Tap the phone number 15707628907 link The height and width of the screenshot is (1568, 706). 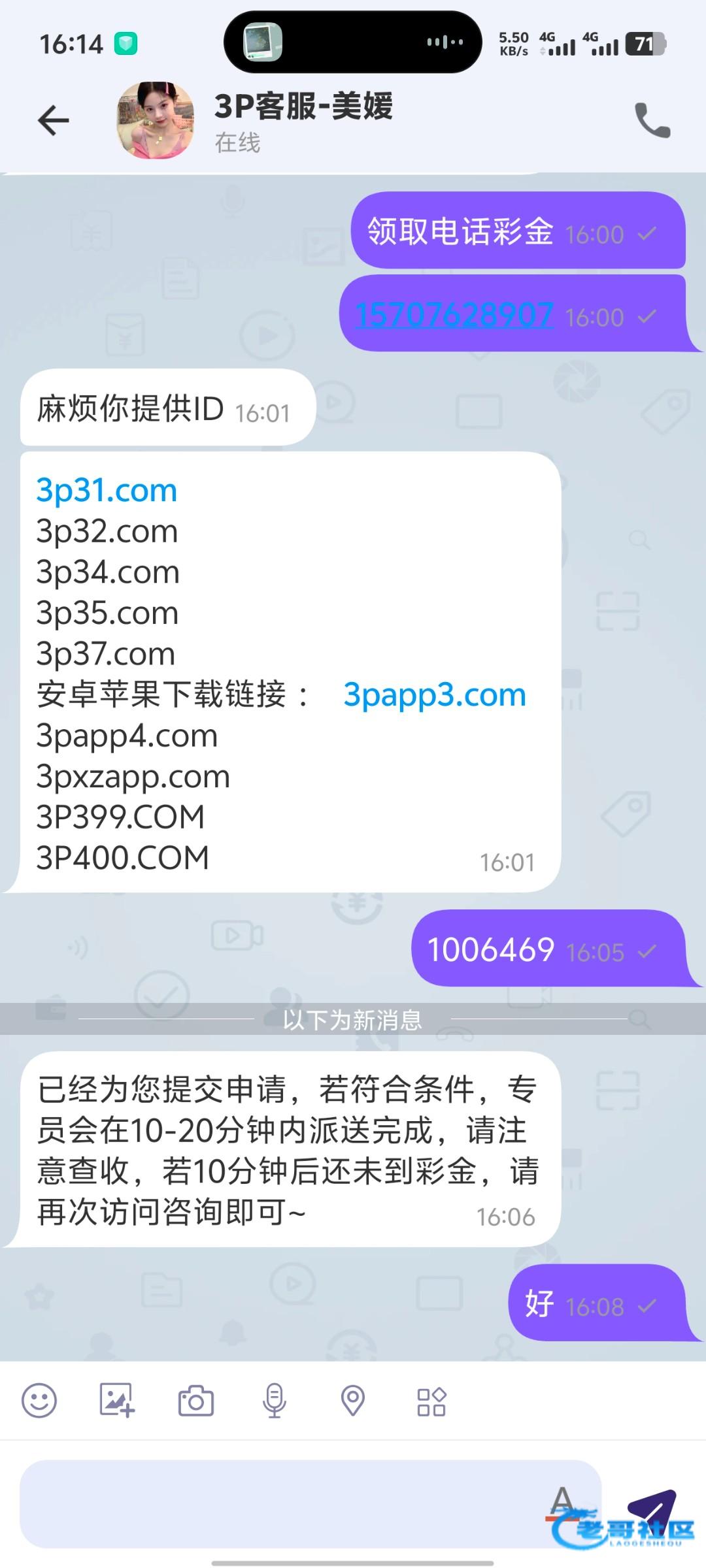click(454, 315)
